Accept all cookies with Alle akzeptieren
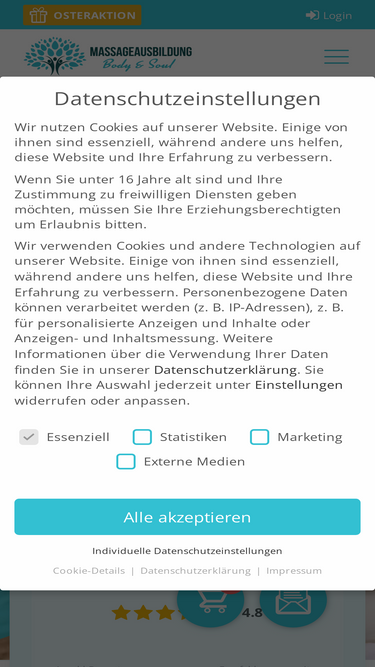The image size is (375, 667). 187,517
